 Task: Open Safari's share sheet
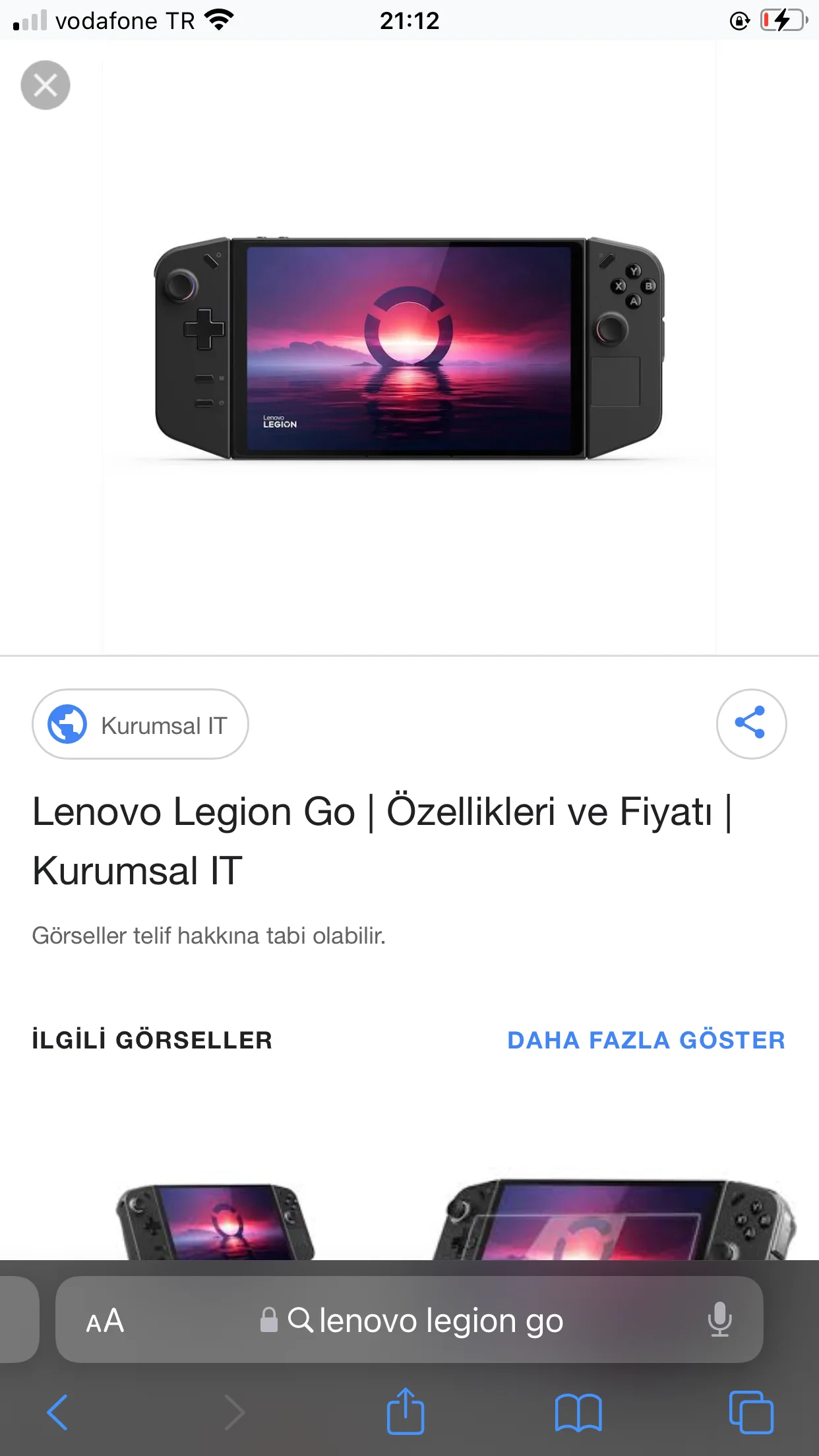pos(406,1412)
